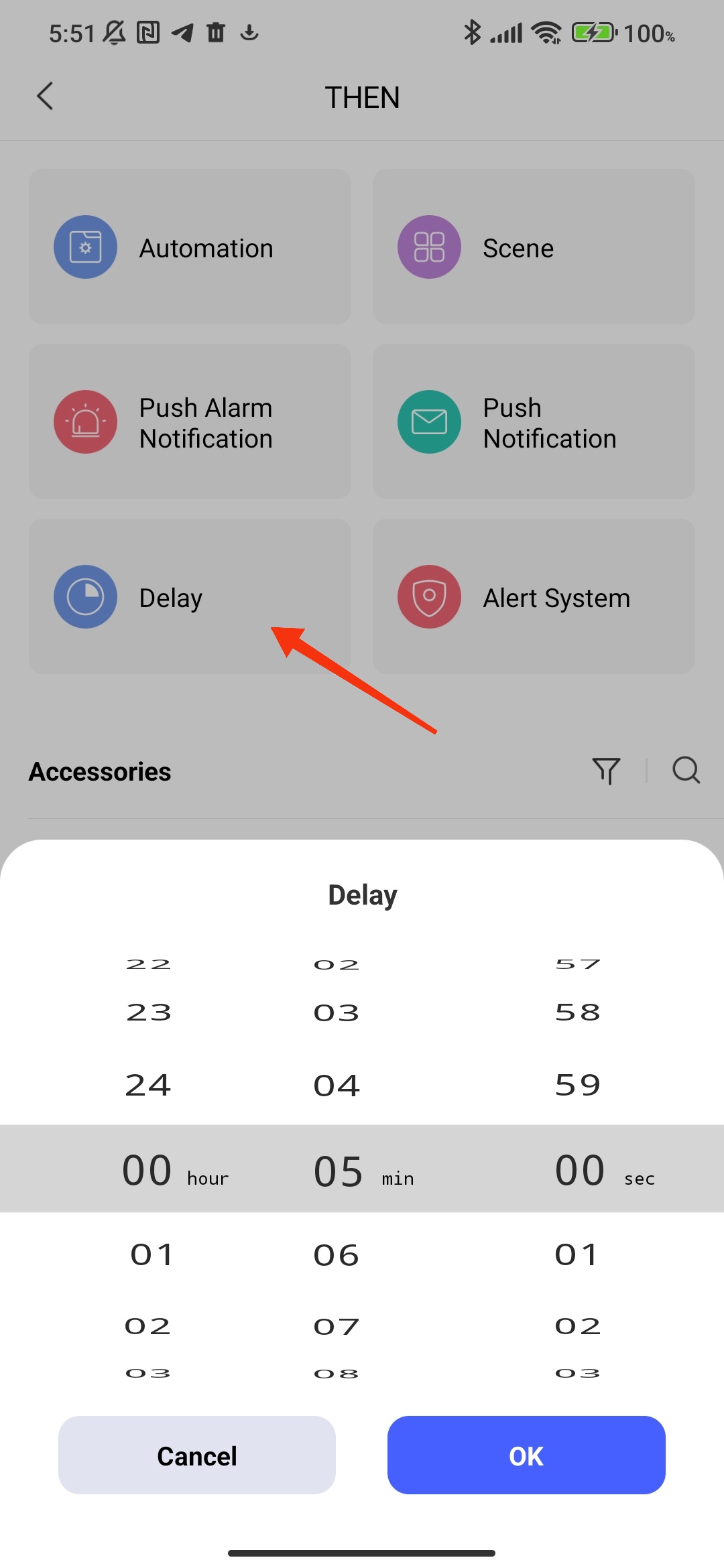The height and width of the screenshot is (1568, 724).
Task: Select 06 in the minutes column
Action: 337,1255
